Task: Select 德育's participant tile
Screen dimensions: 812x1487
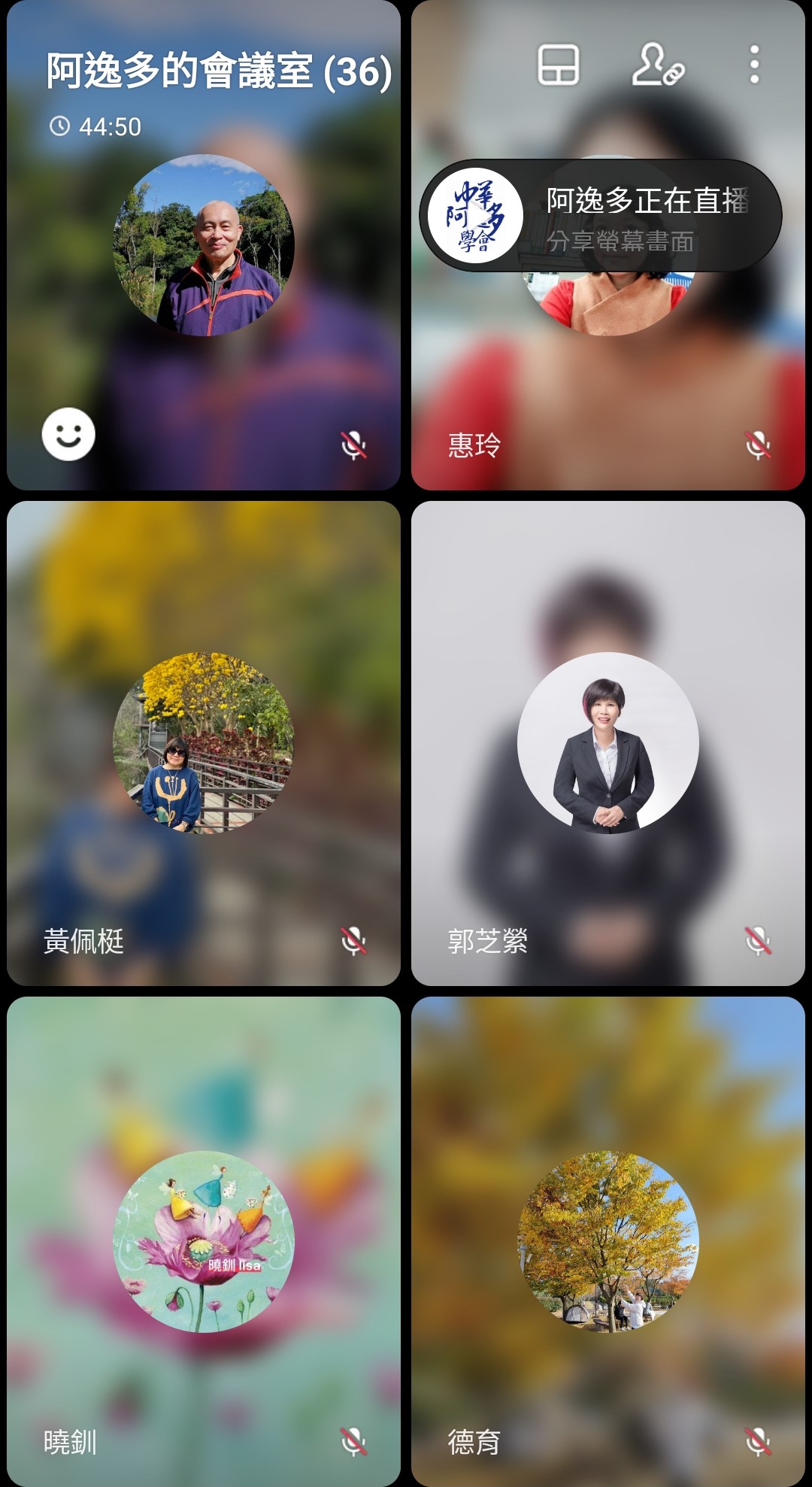Action: tap(607, 1241)
